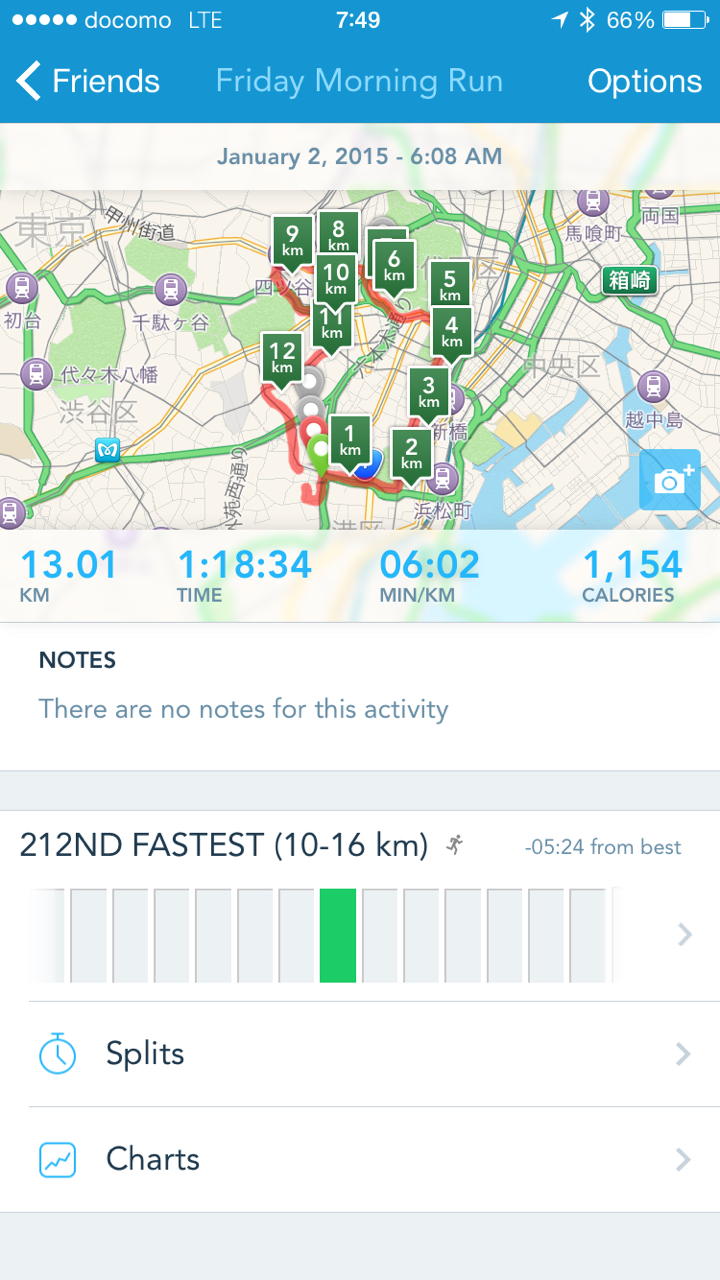Open the Charts row
The width and height of the screenshot is (720, 1280).
pos(360,1159)
